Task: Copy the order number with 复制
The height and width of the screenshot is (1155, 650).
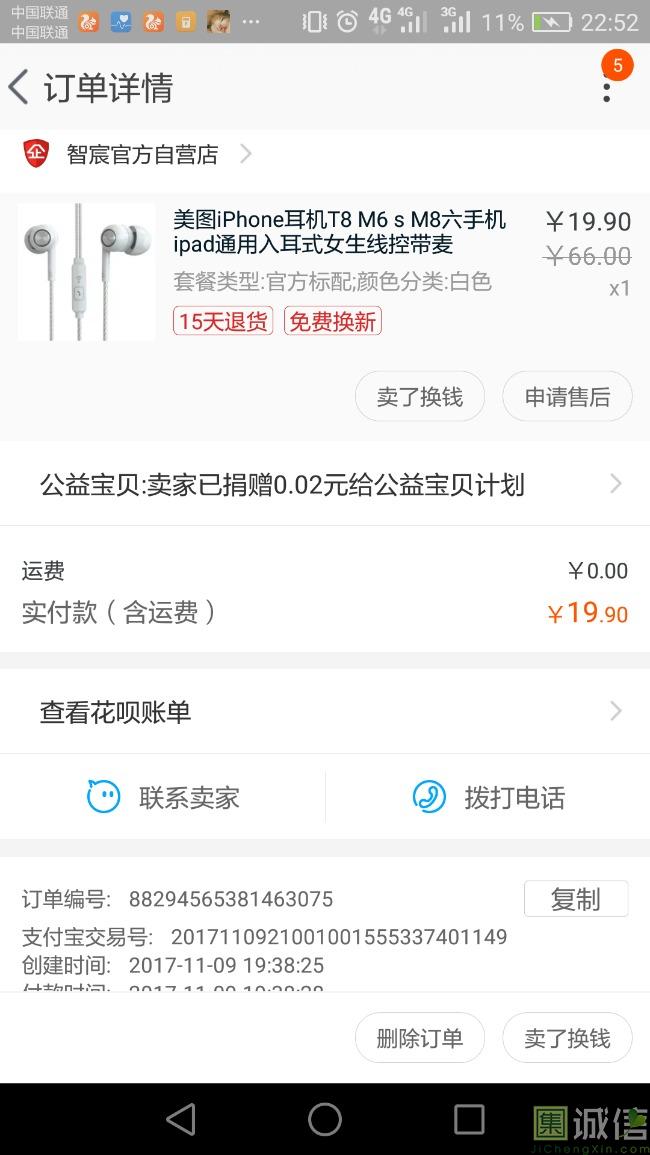Action: coord(575,899)
